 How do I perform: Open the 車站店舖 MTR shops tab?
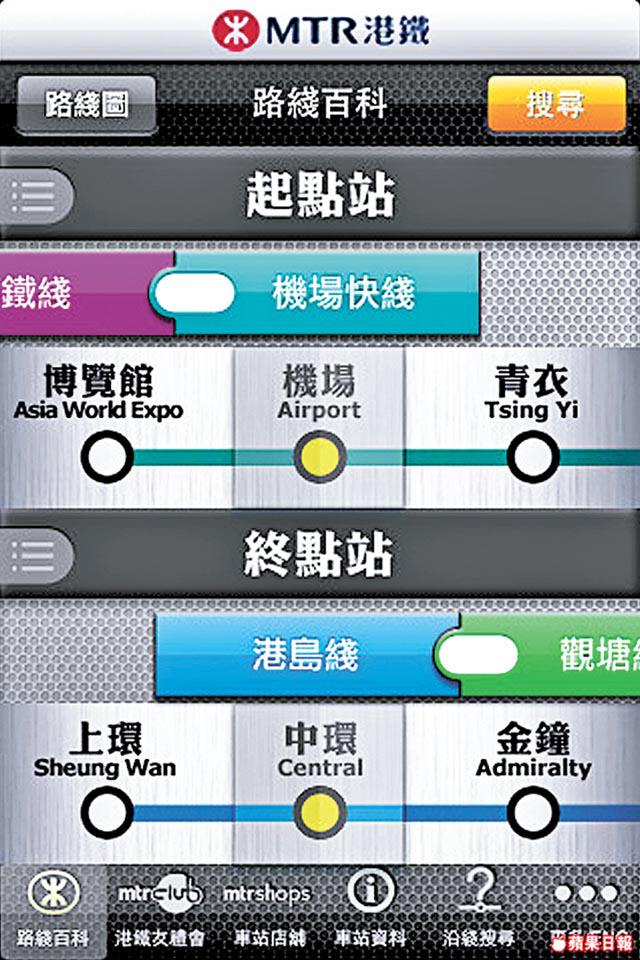(265, 910)
